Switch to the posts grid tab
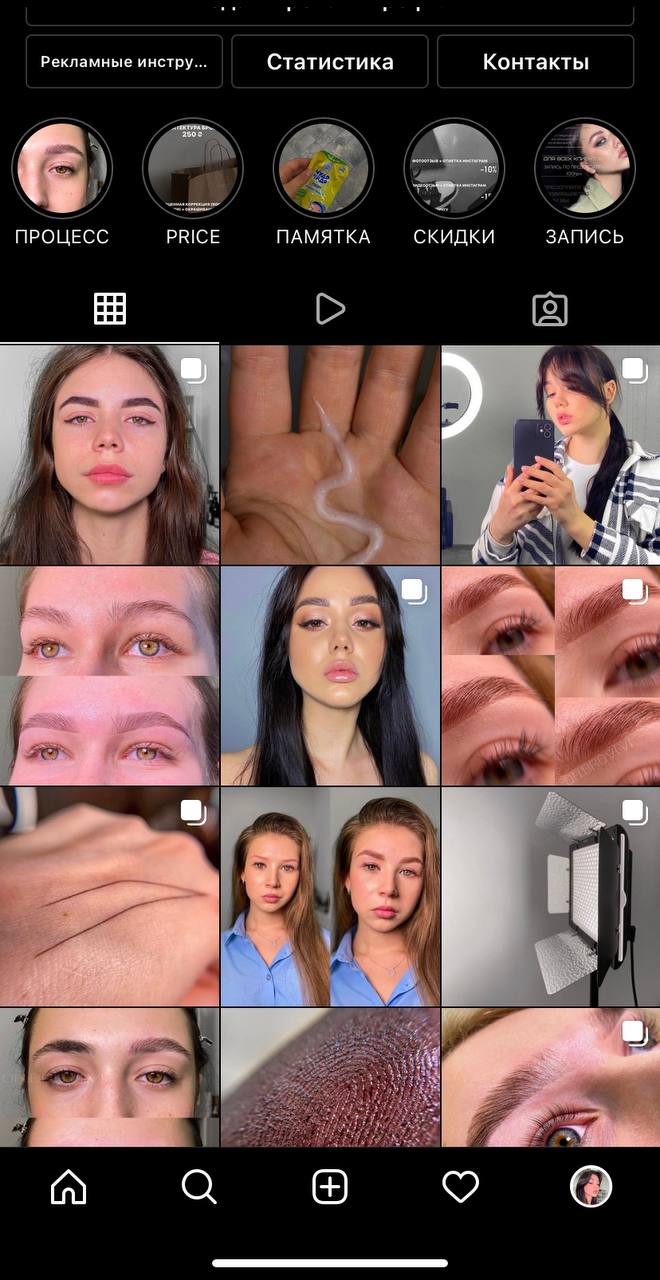Screen dimensions: 660x1280 [110, 309]
